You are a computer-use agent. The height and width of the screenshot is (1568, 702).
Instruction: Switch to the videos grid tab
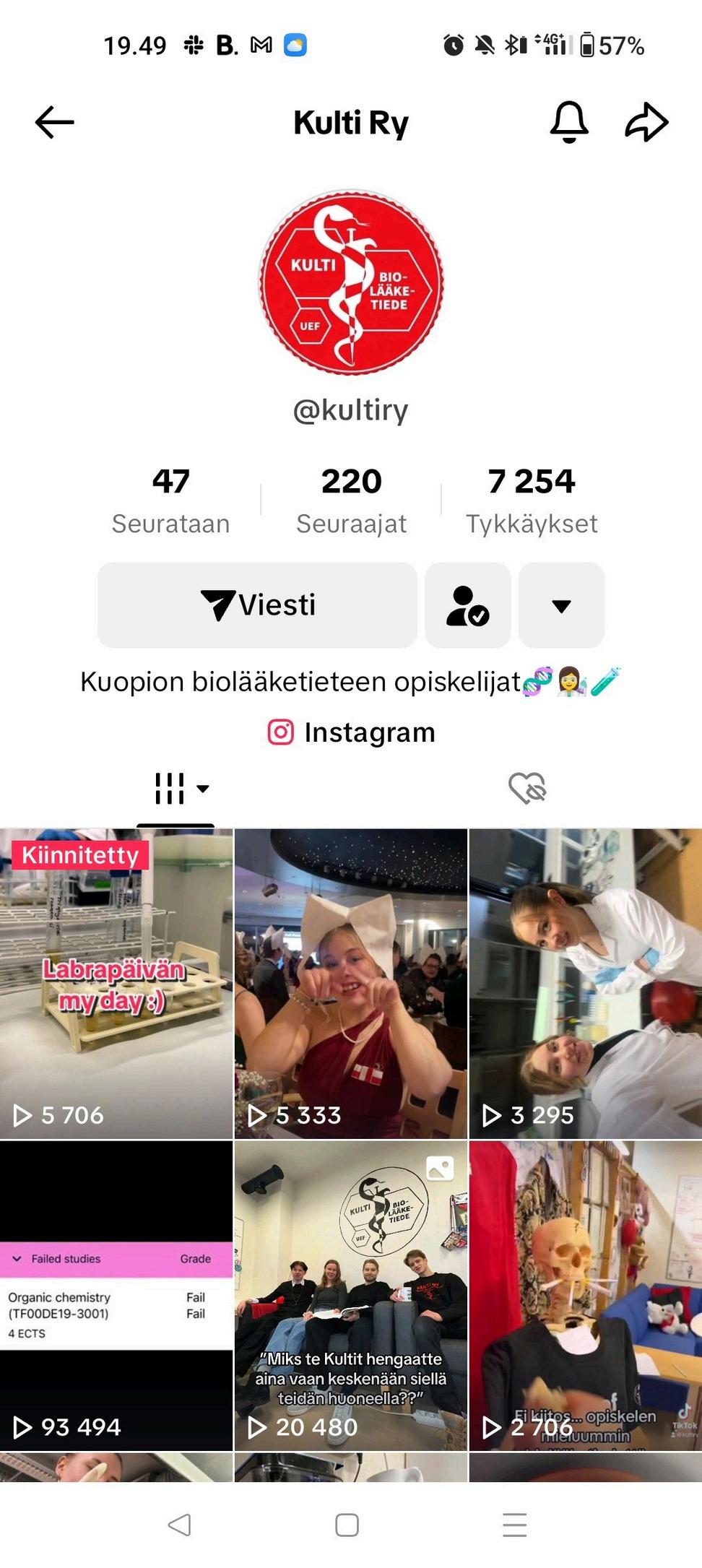pyautogui.click(x=175, y=789)
